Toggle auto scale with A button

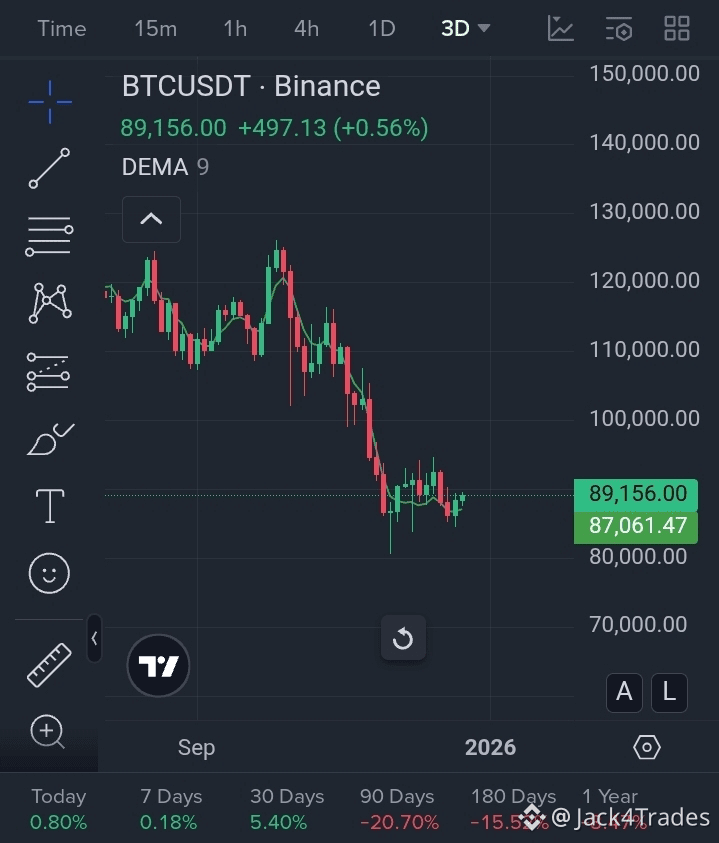625,691
